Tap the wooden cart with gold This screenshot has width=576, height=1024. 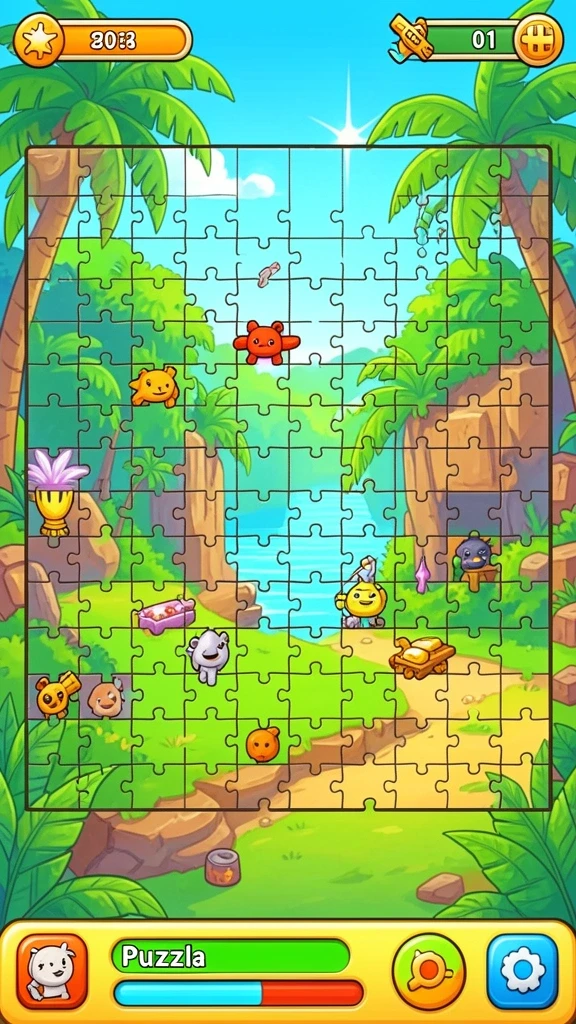click(422, 657)
